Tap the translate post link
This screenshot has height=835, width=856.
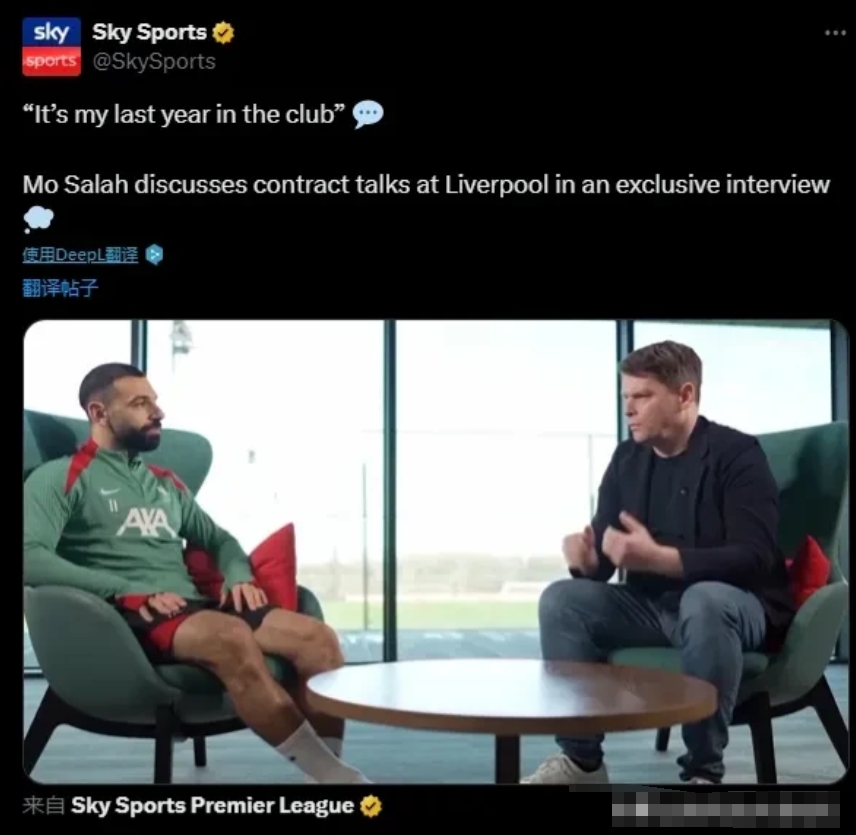(60, 289)
